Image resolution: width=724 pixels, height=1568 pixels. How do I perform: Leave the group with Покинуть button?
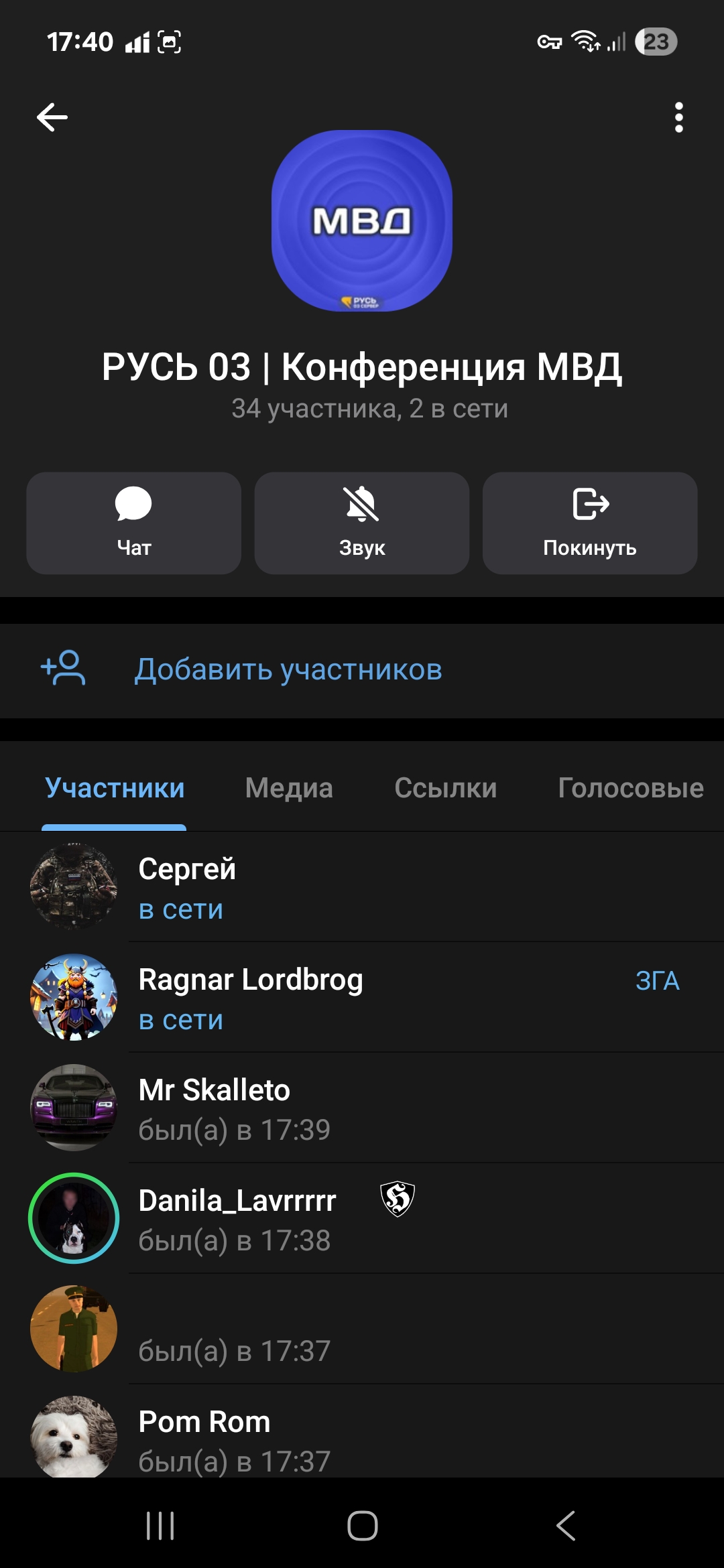[590, 523]
